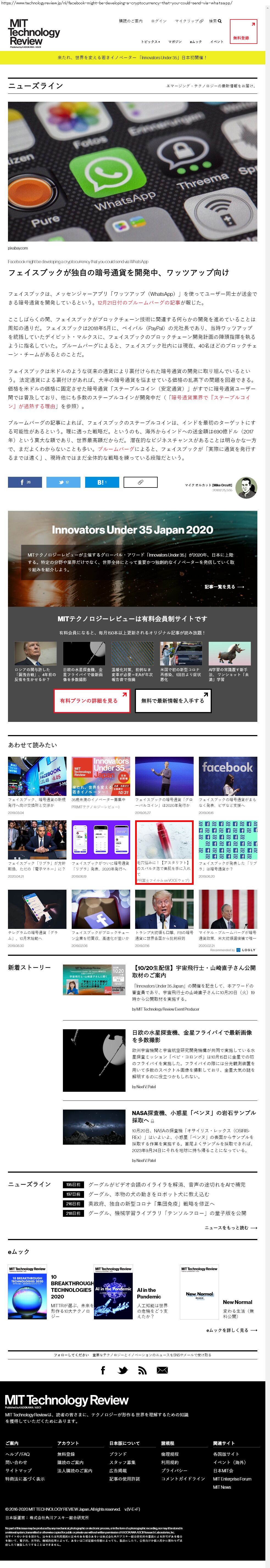Open the NASA探査機 ベンヌ sample story
The width and height of the screenshot is (270, 1568).
point(193,1116)
